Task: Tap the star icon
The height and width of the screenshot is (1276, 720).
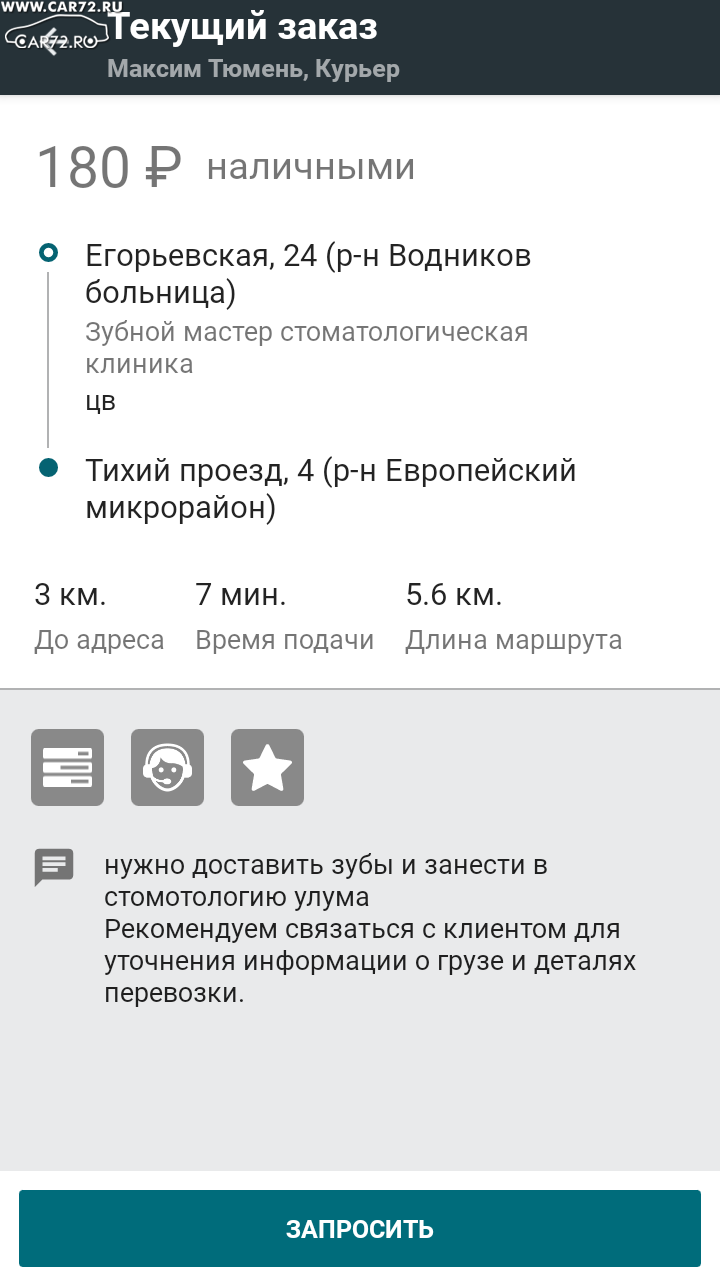Action: pyautogui.click(x=267, y=767)
